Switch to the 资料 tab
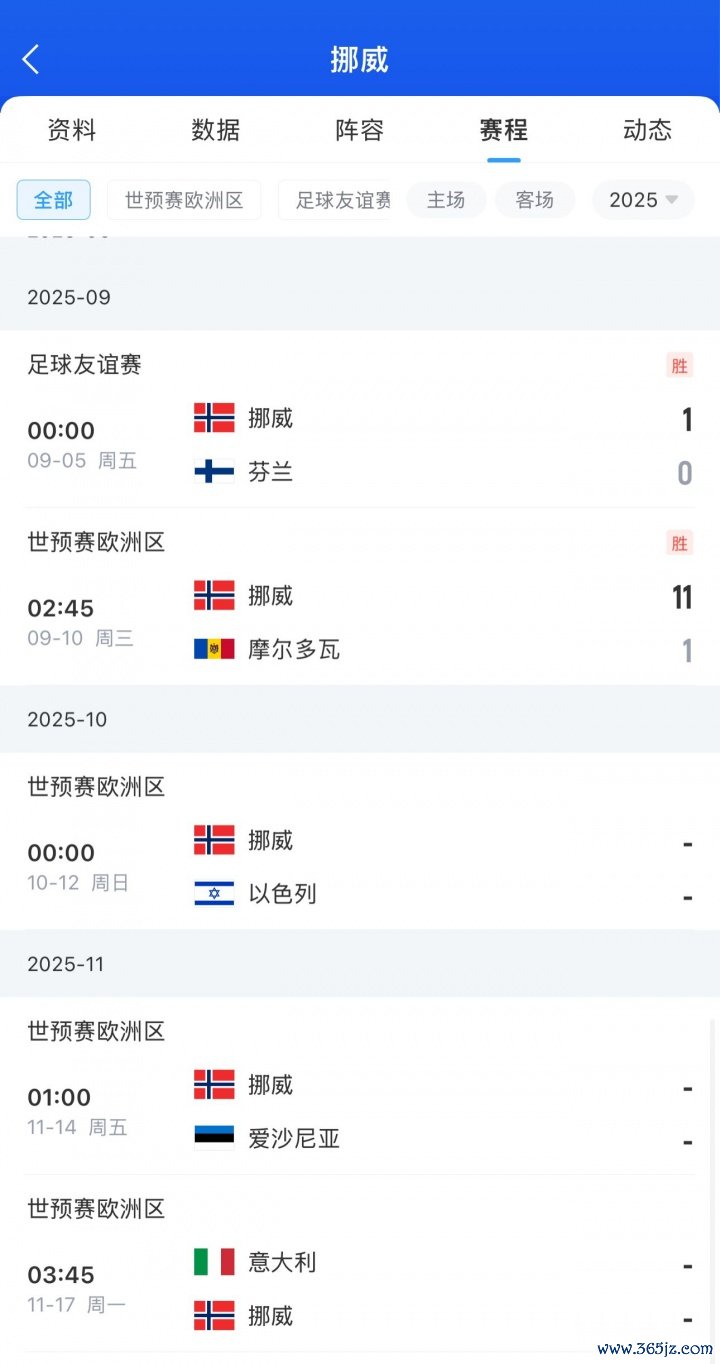Image resolution: width=720 pixels, height=1364 pixels. tap(72, 130)
